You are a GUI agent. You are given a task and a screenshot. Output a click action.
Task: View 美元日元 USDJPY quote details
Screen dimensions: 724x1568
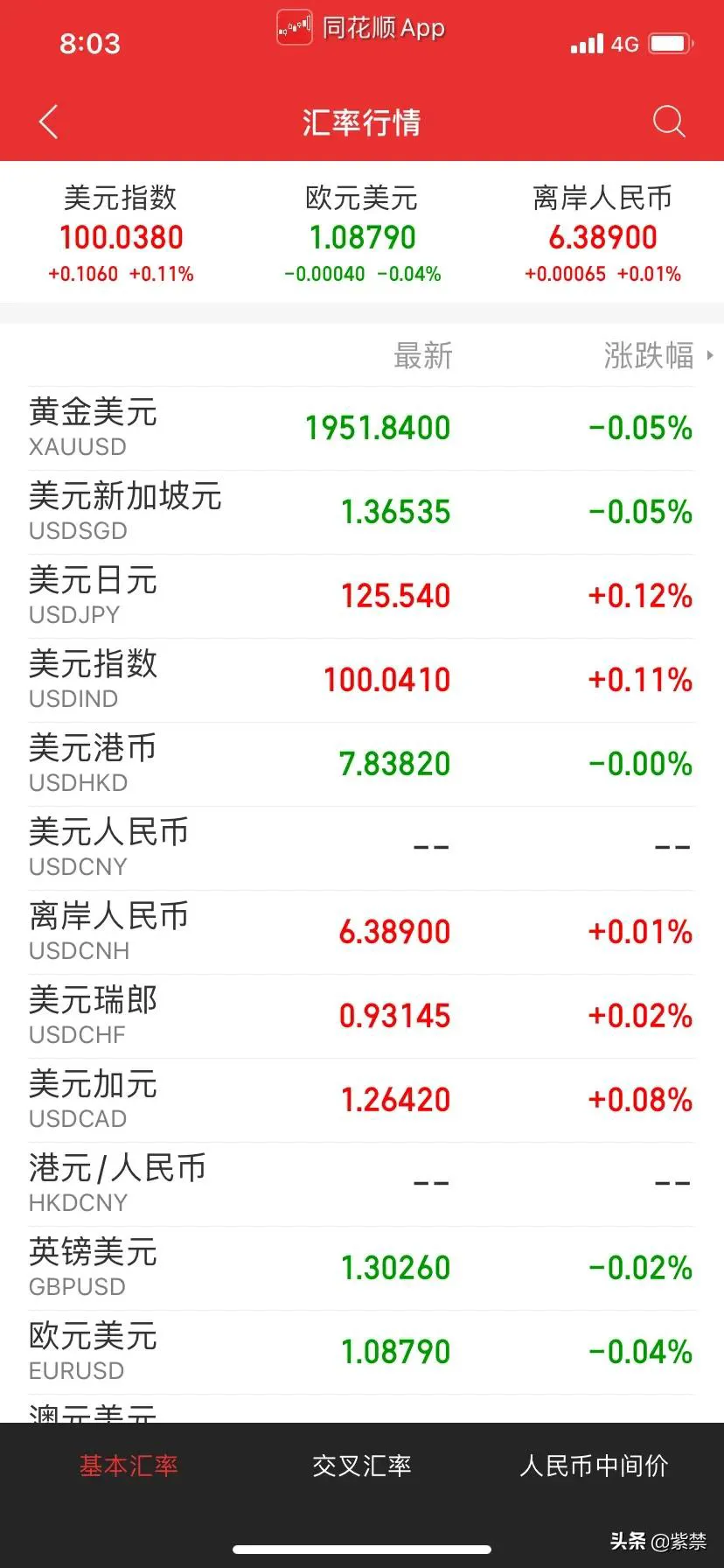[362, 596]
